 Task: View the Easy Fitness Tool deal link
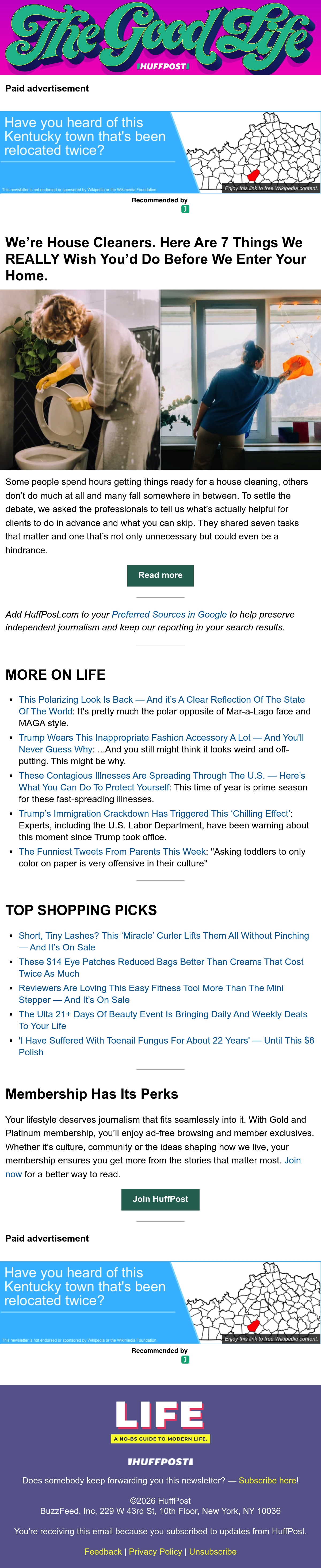pyautogui.click(x=151, y=994)
